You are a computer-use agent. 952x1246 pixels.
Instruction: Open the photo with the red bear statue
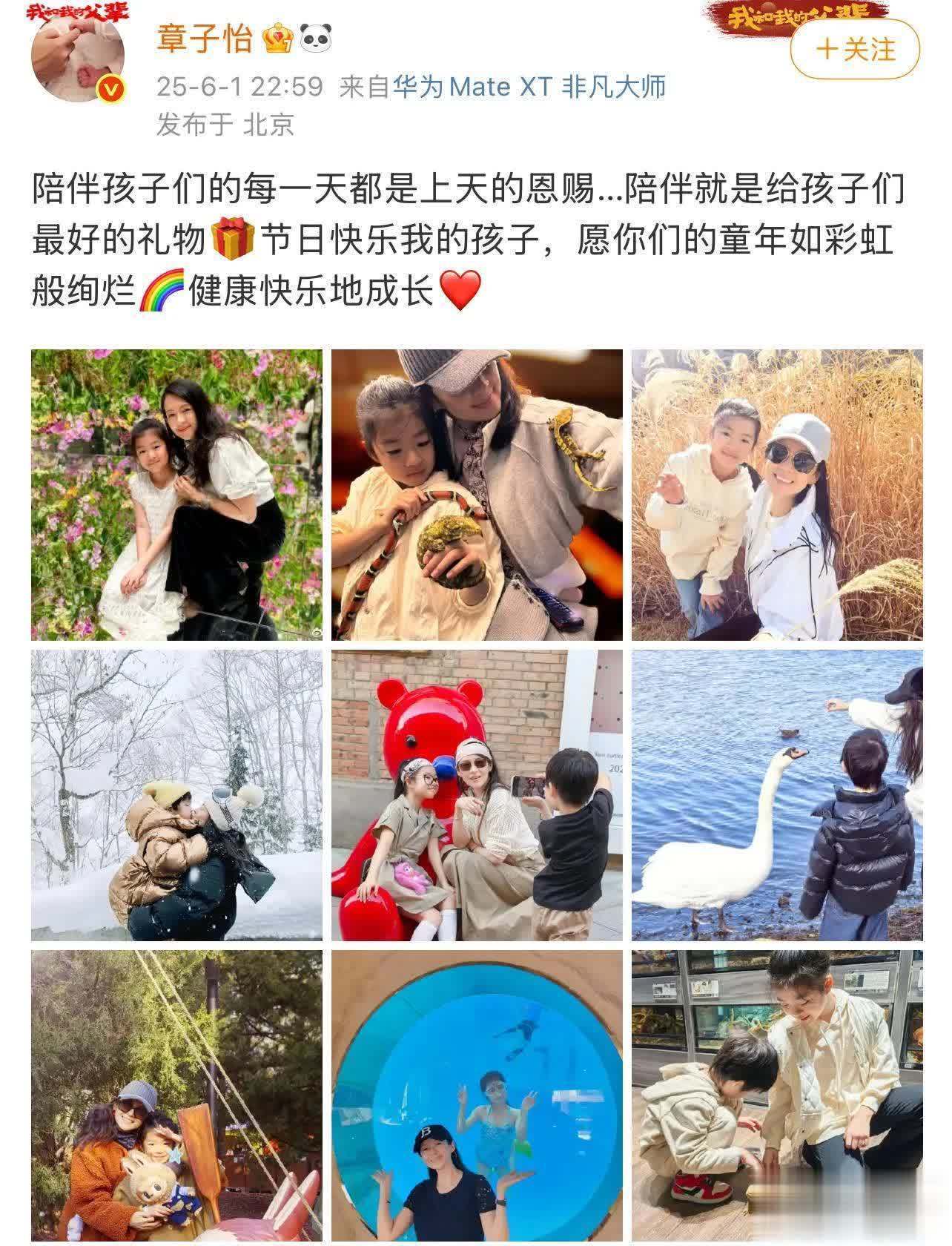coord(477,795)
